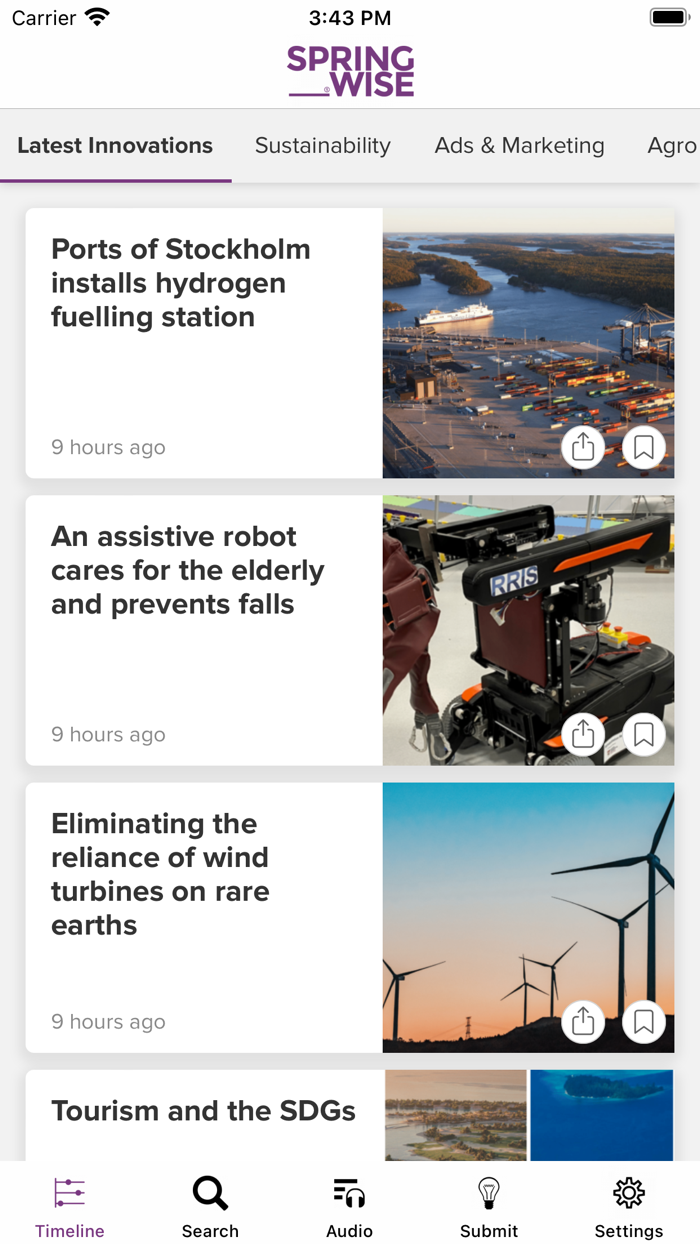Select the Latest Innovations tab
The width and height of the screenshot is (700, 1244).
point(115,146)
